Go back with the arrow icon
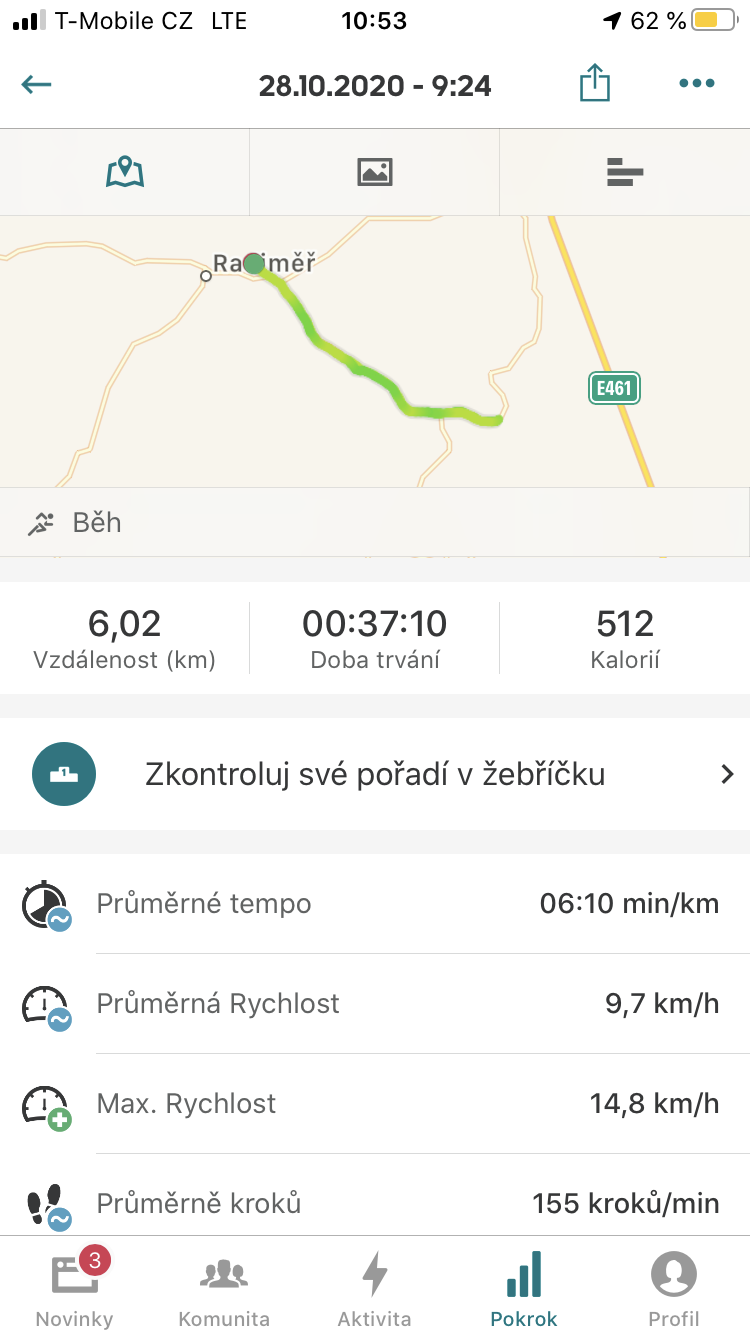Image resolution: width=750 pixels, height=1334 pixels. click(37, 84)
